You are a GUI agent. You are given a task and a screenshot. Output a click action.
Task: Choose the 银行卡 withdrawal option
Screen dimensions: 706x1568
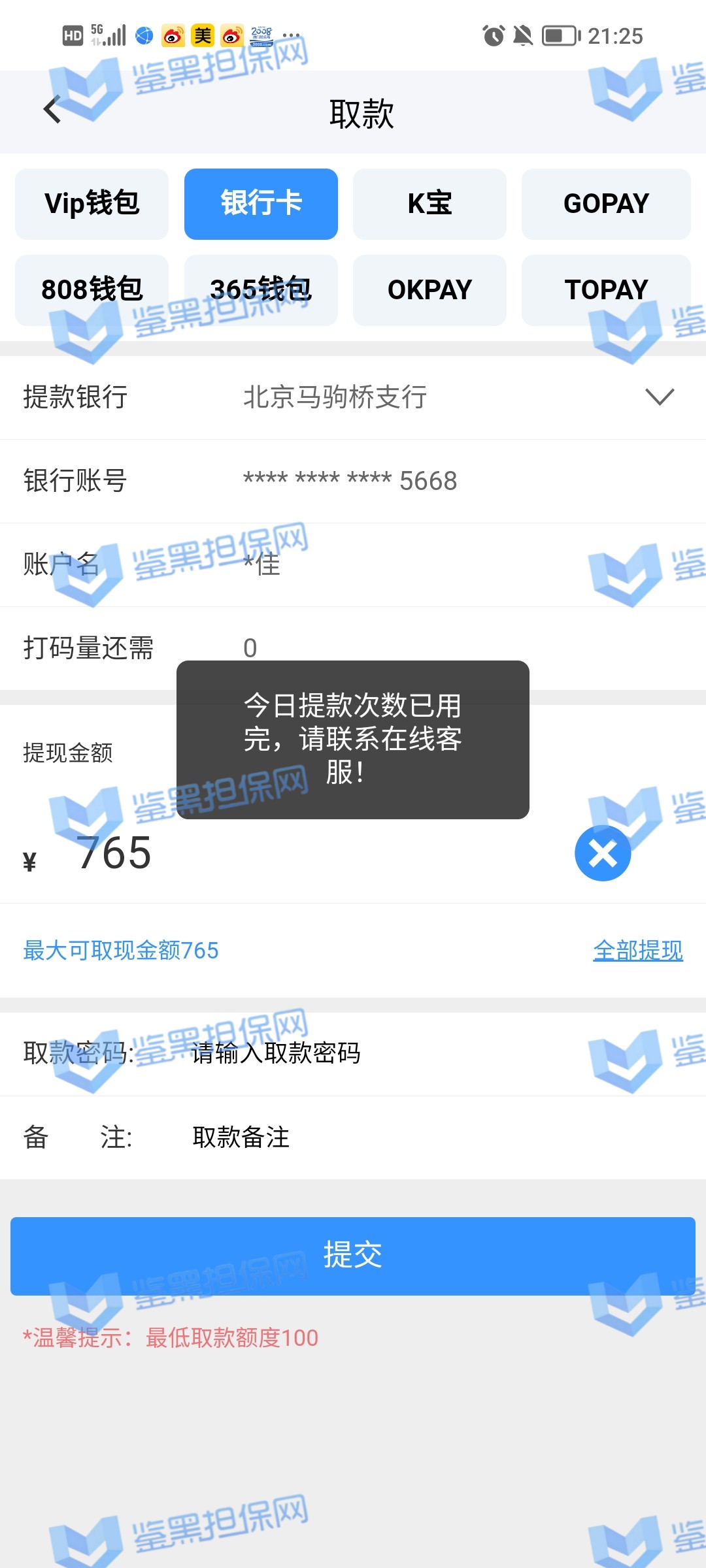(261, 204)
